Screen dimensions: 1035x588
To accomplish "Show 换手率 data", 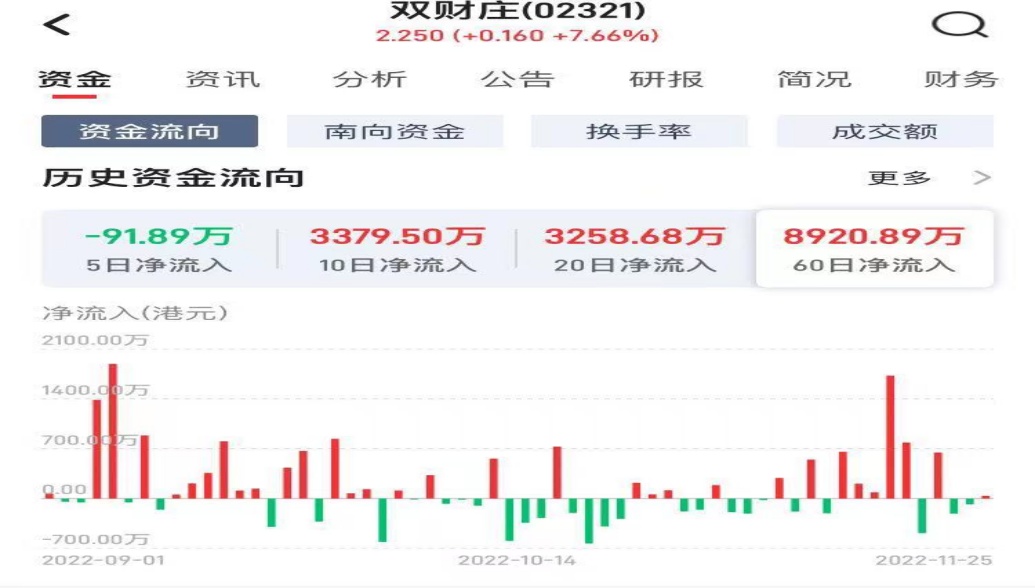I will pos(639,132).
